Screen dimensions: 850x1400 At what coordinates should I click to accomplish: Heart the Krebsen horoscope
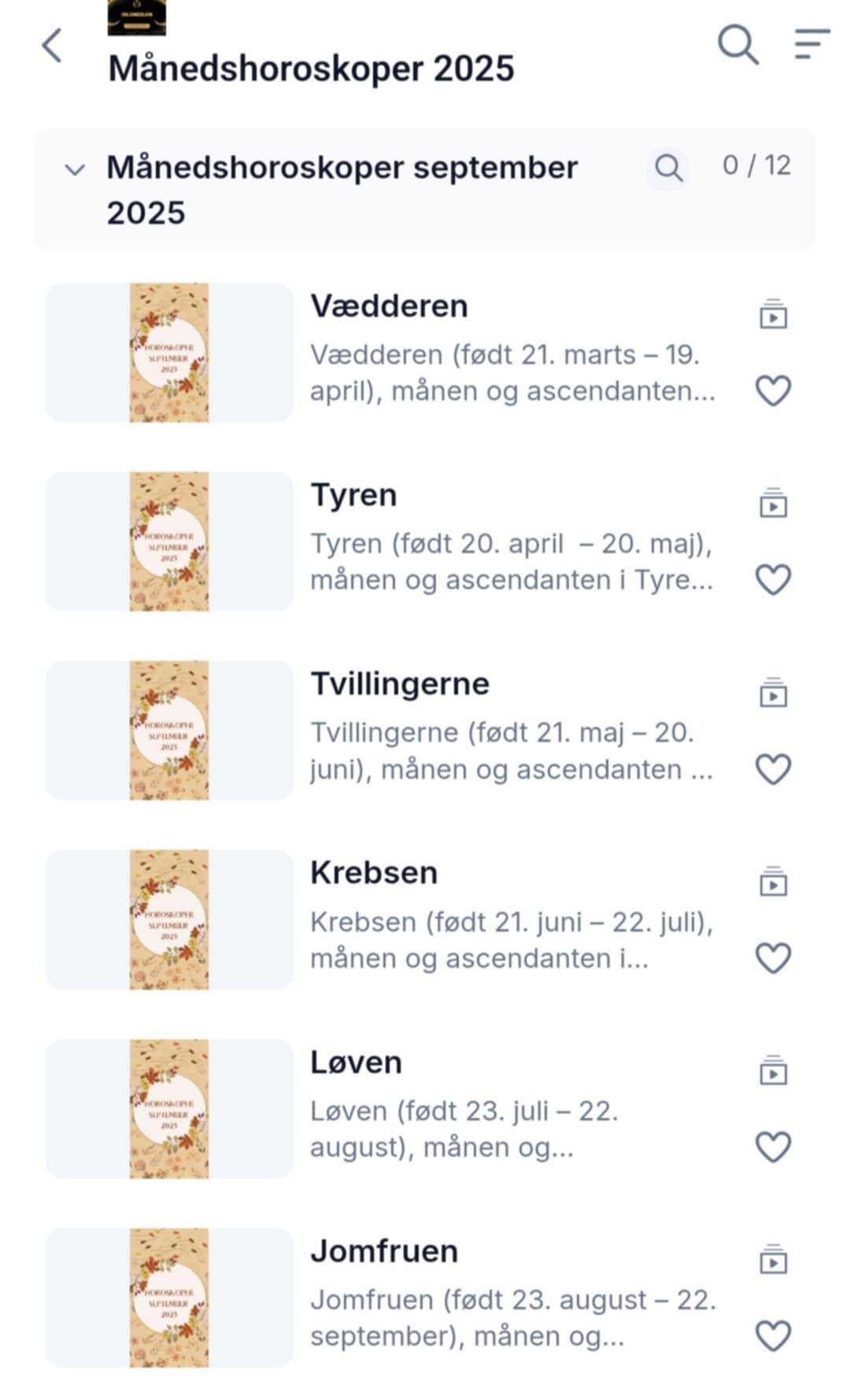point(773,958)
